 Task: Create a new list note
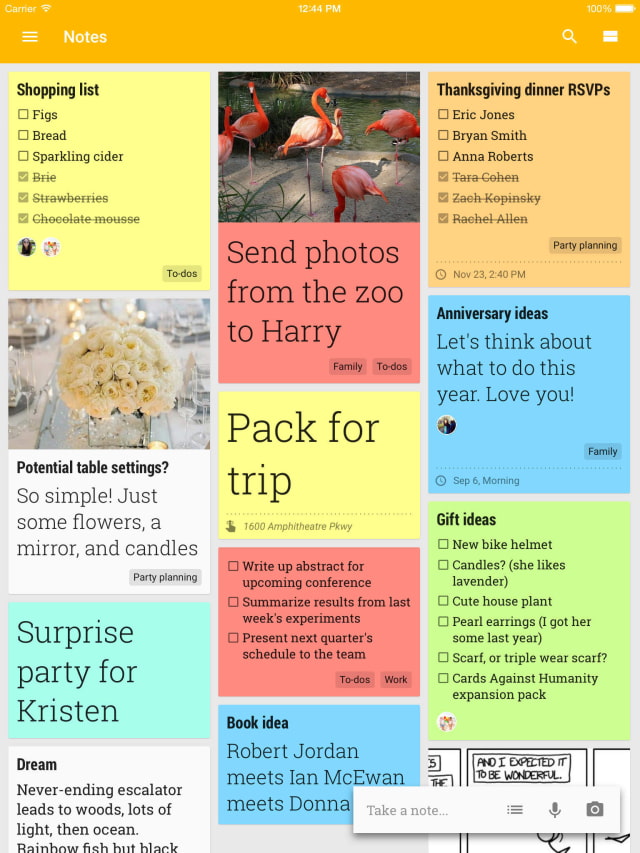(515, 810)
